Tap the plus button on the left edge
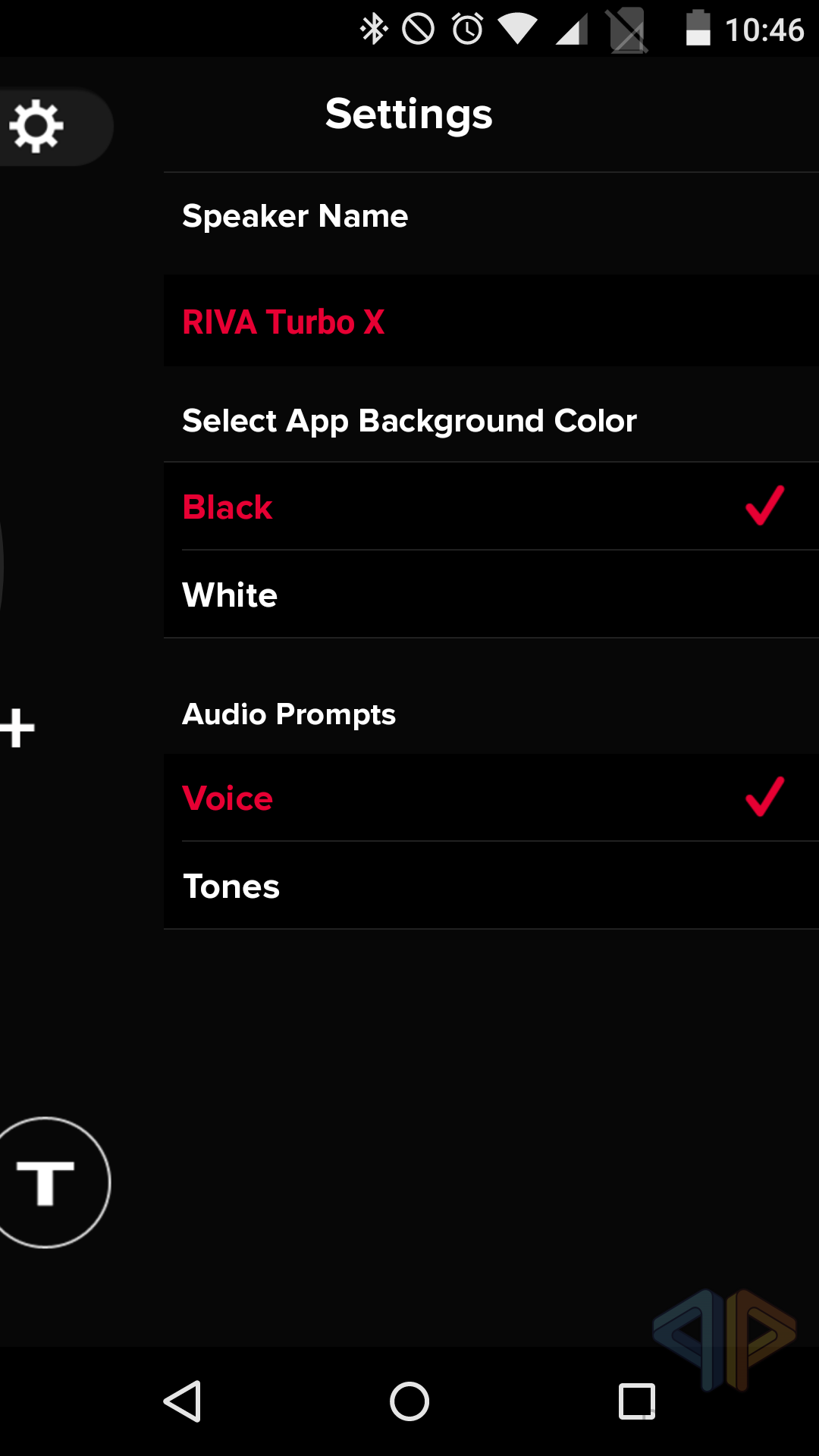The width and height of the screenshot is (819, 1456). click(x=17, y=729)
